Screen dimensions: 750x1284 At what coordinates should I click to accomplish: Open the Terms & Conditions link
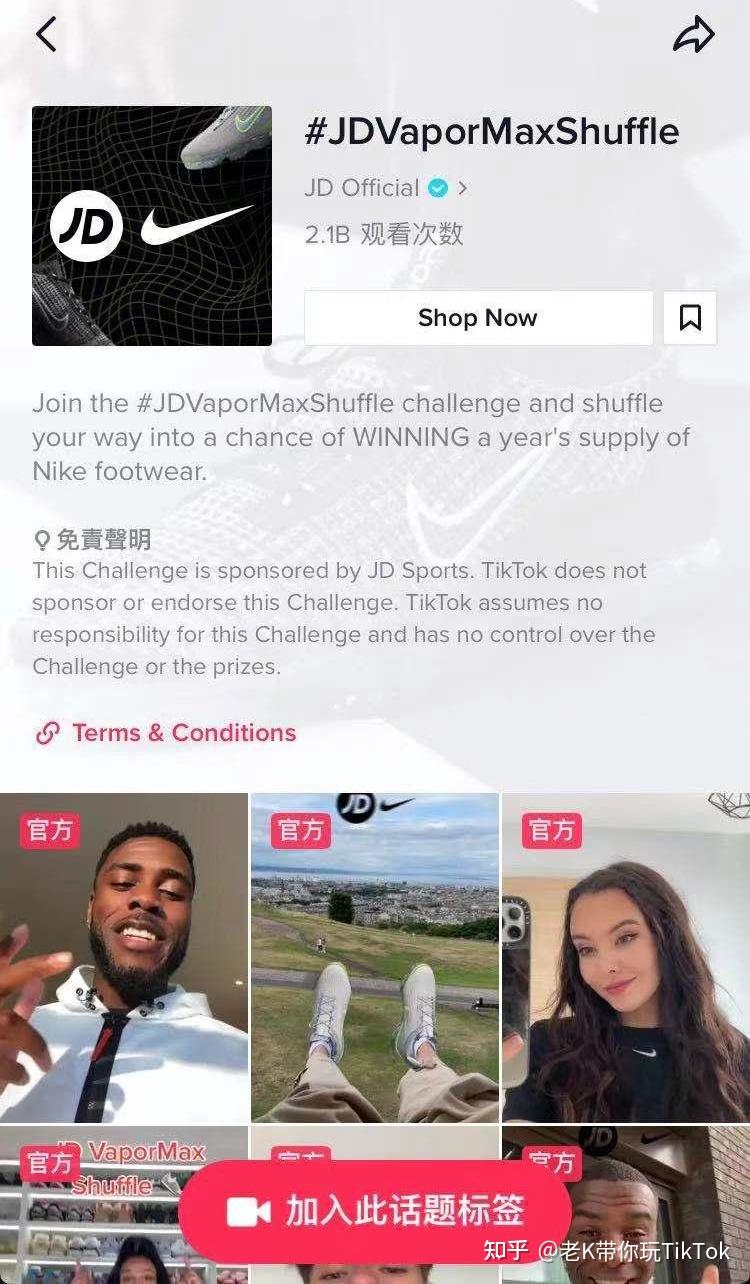tap(184, 733)
